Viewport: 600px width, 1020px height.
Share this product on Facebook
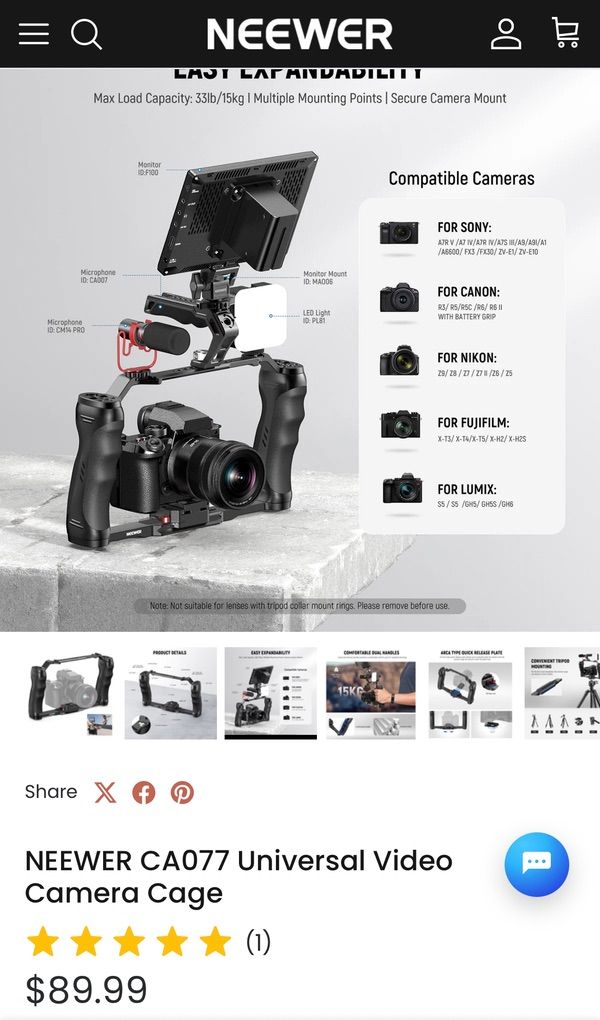click(x=144, y=793)
